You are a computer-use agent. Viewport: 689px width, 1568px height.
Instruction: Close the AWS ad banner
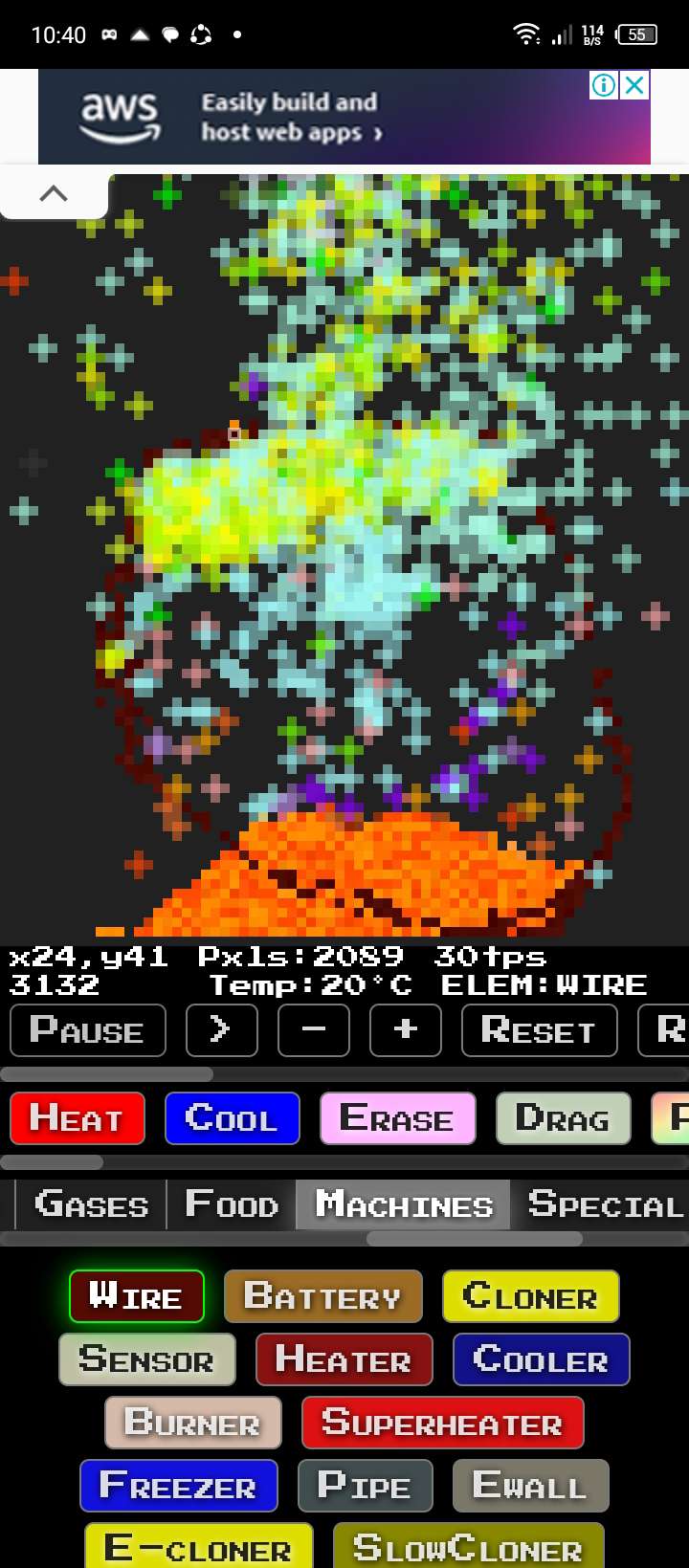tap(634, 85)
